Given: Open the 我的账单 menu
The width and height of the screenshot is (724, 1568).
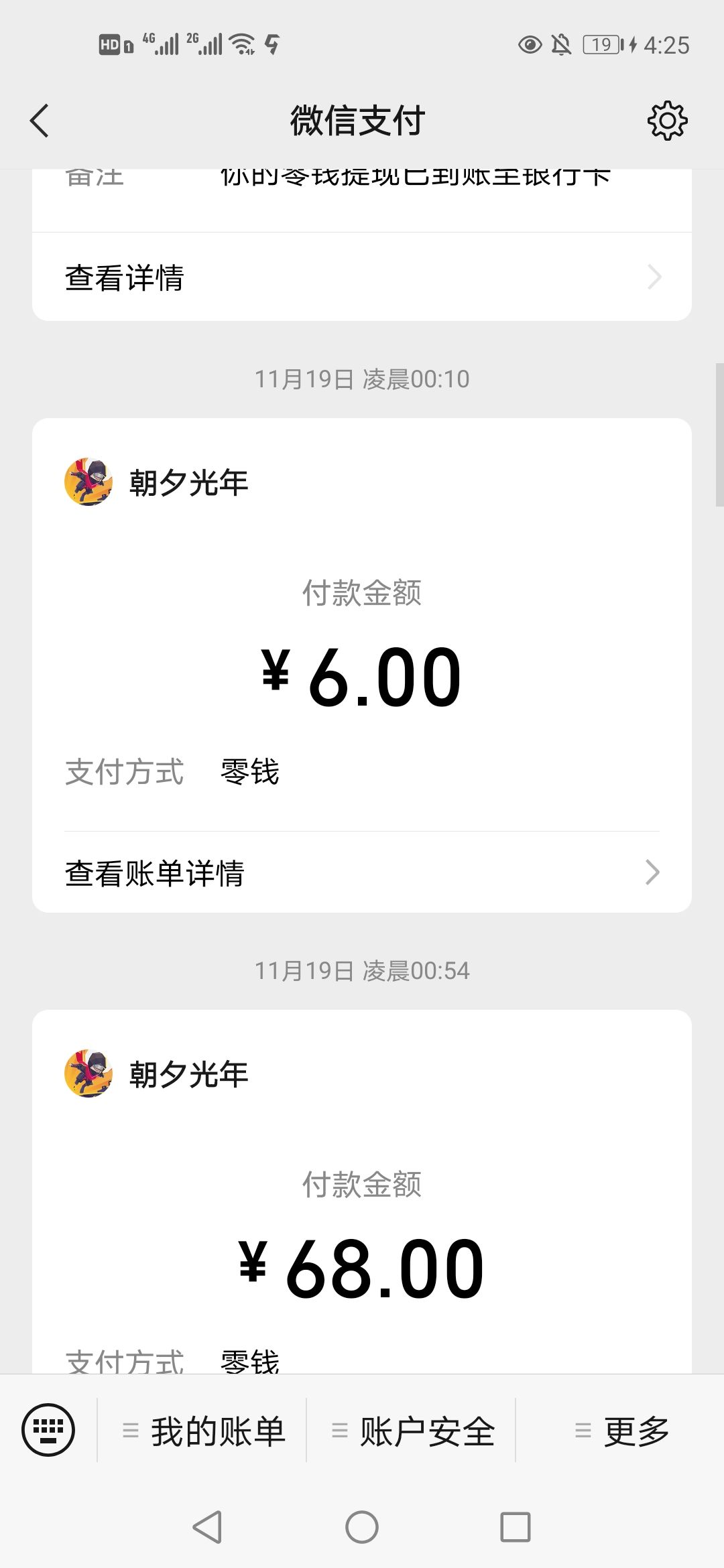Looking at the screenshot, I should [204, 1431].
